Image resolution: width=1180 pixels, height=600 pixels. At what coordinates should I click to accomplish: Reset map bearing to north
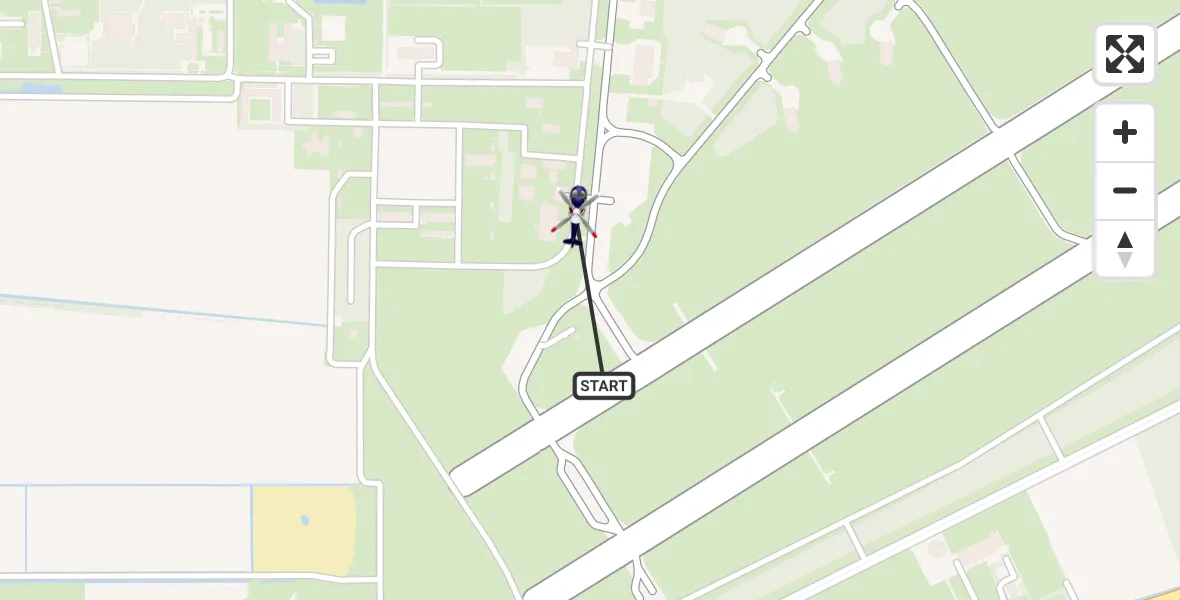coord(1124,249)
